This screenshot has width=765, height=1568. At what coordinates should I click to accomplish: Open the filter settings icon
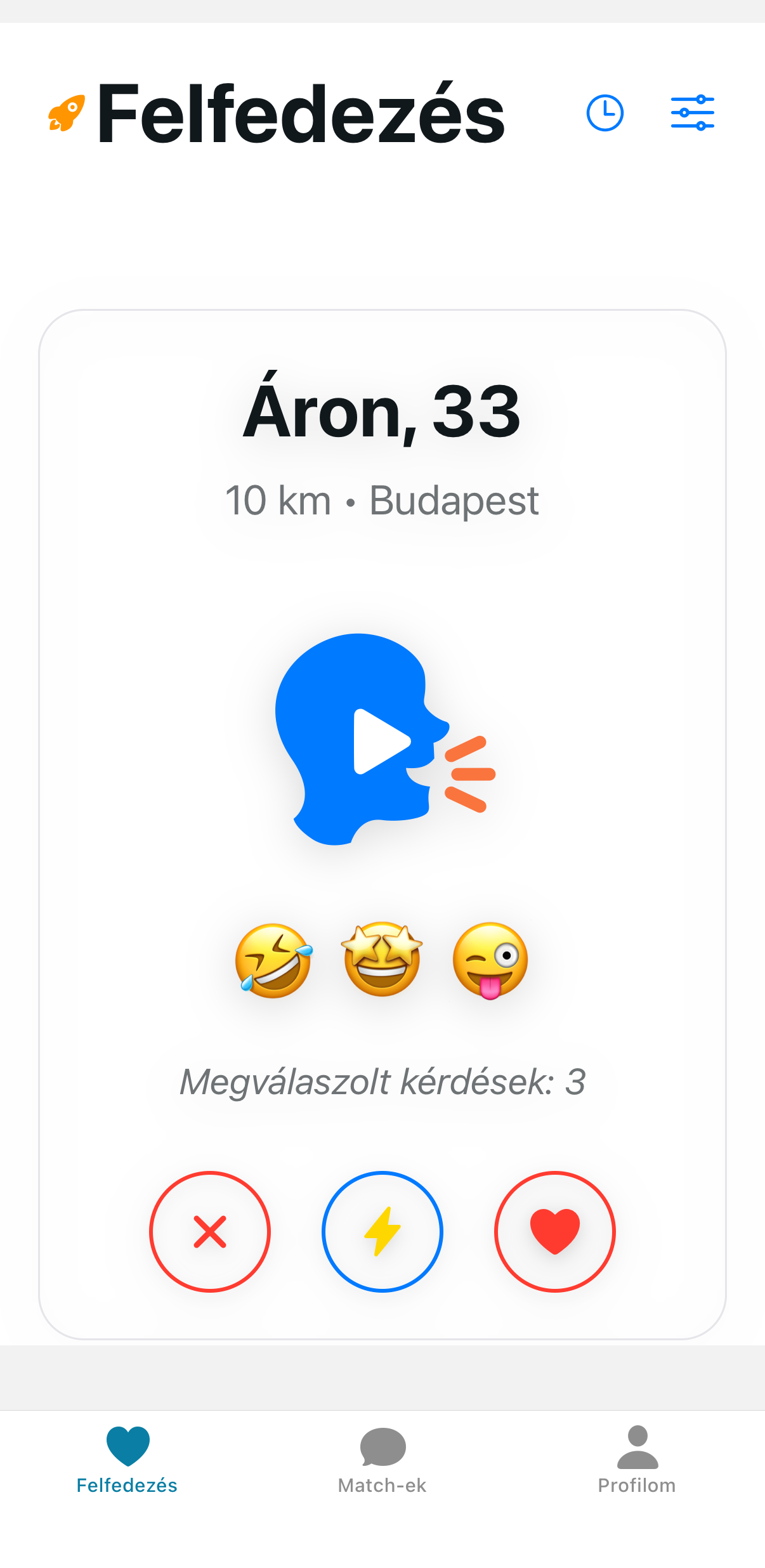(x=692, y=112)
